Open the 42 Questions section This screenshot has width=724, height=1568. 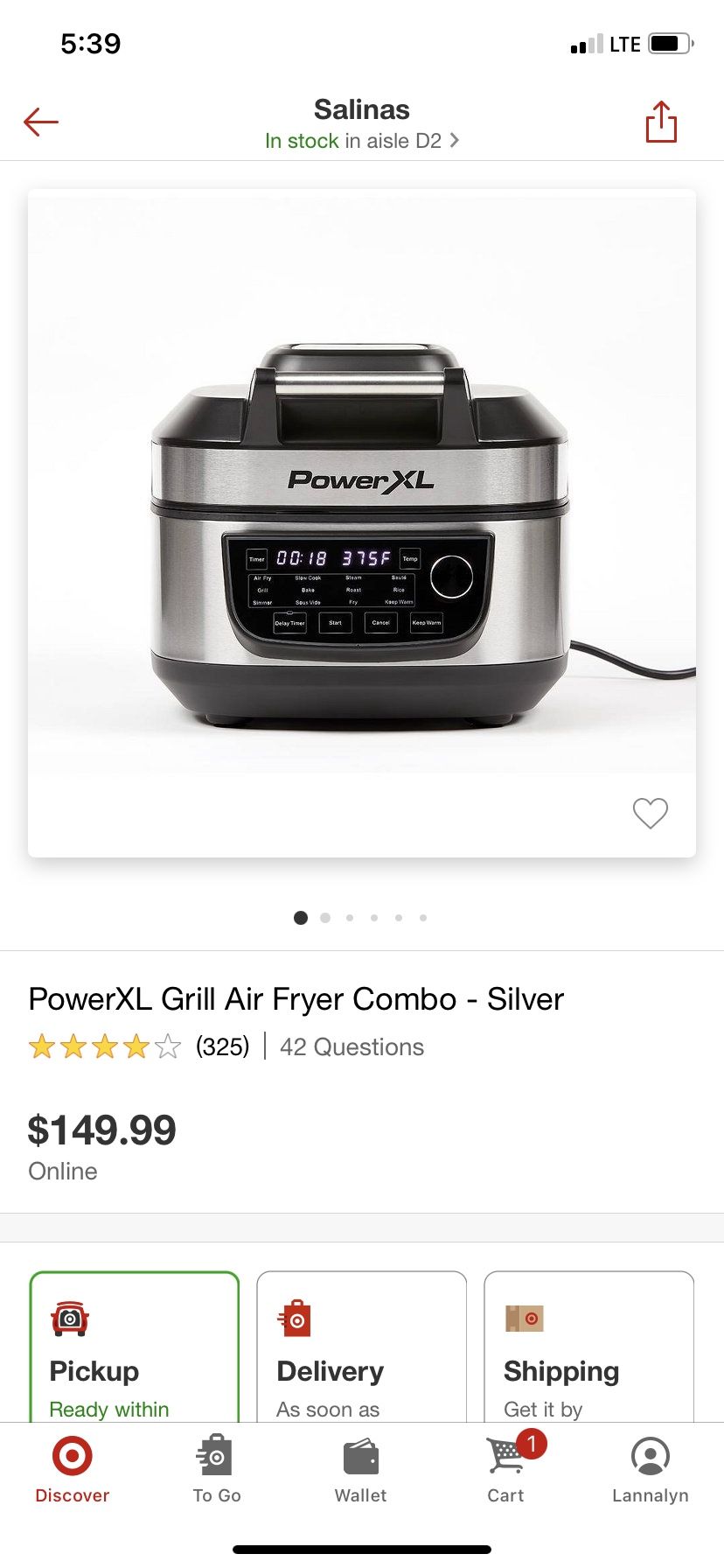[x=351, y=1046]
